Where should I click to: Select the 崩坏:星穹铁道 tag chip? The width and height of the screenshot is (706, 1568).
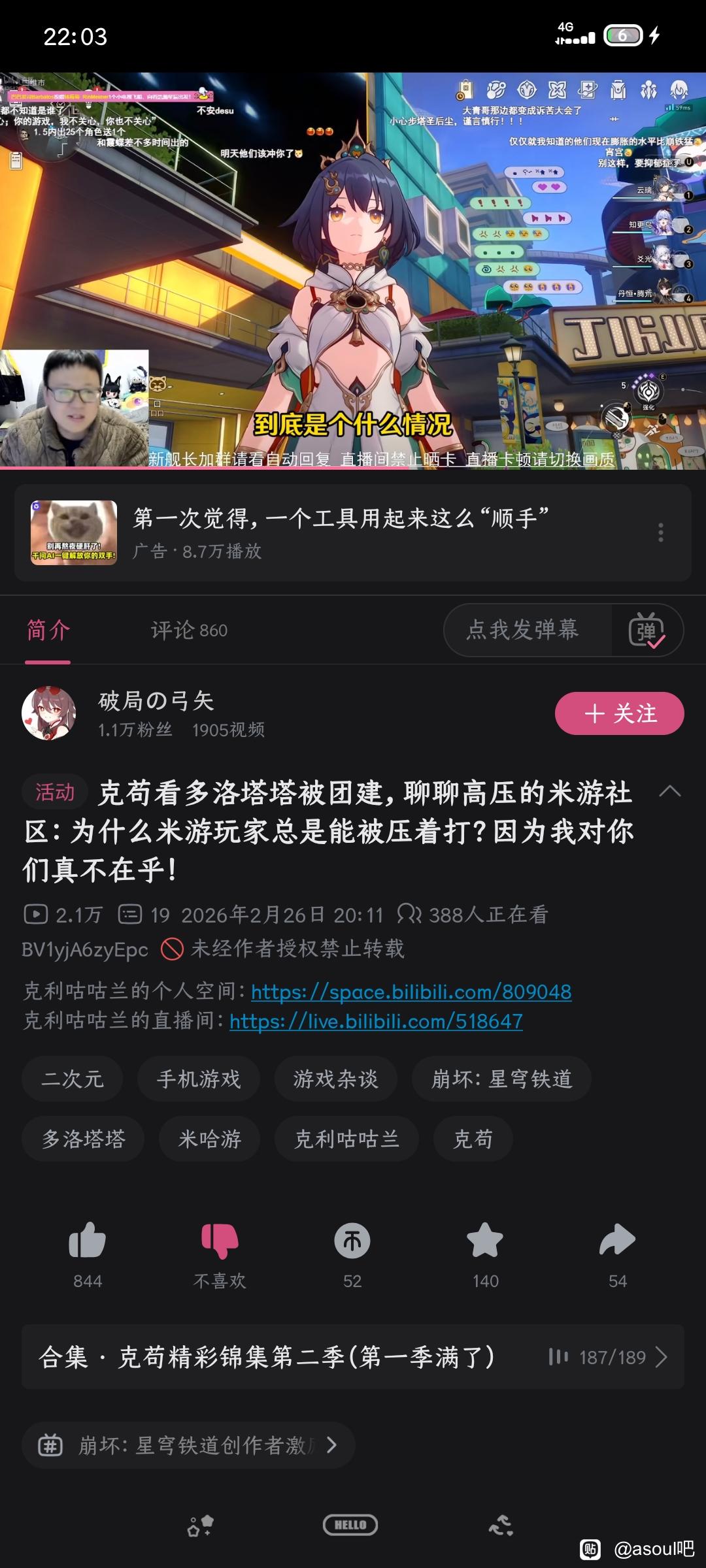[501, 1079]
